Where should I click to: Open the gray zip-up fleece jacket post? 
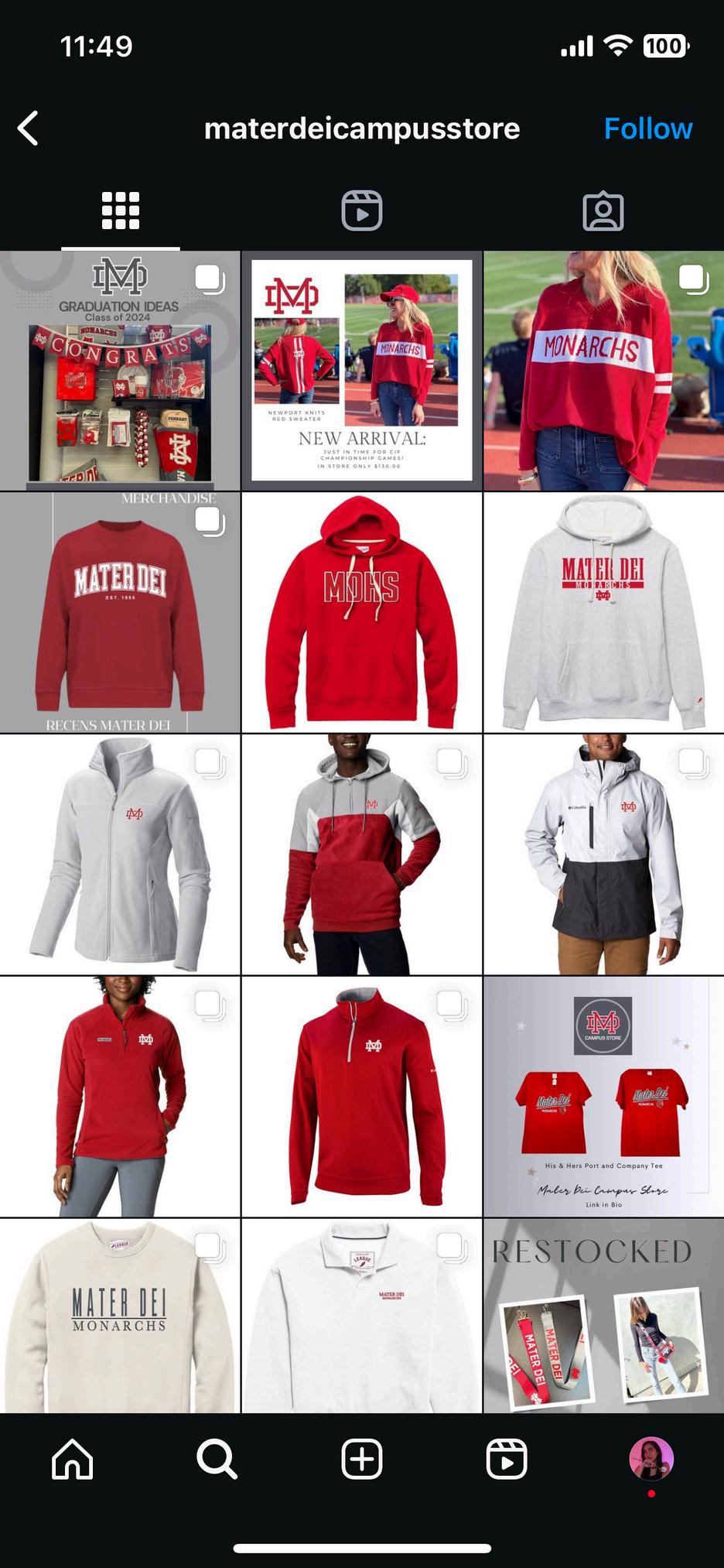[120, 855]
